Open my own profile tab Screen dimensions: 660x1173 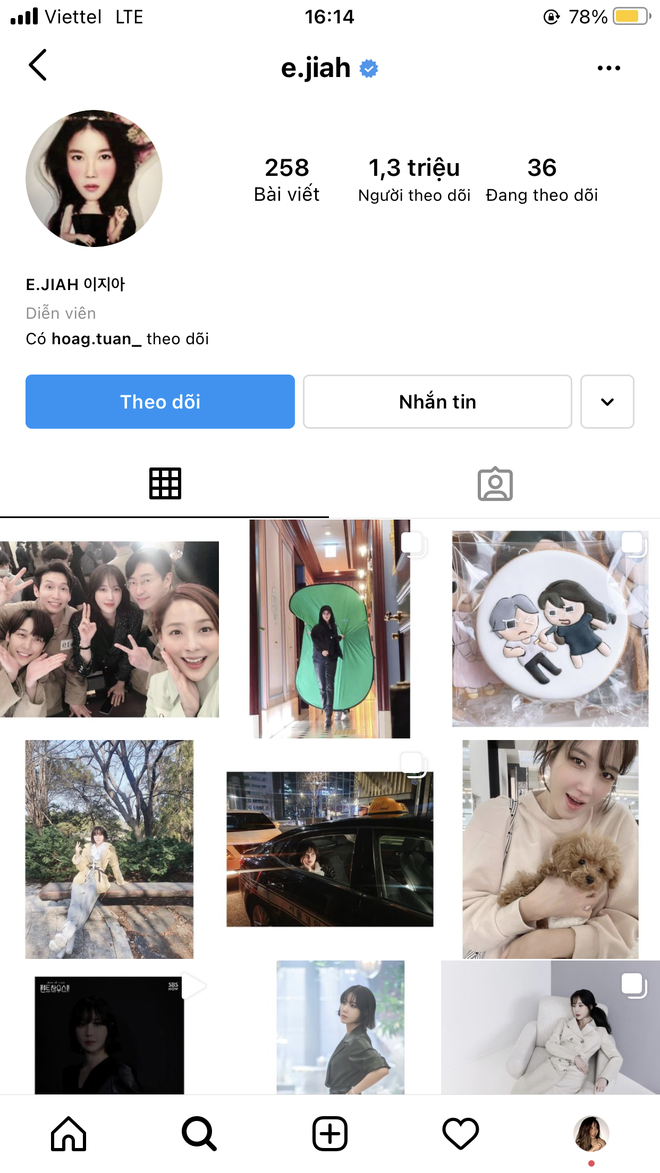pyautogui.click(x=591, y=1134)
